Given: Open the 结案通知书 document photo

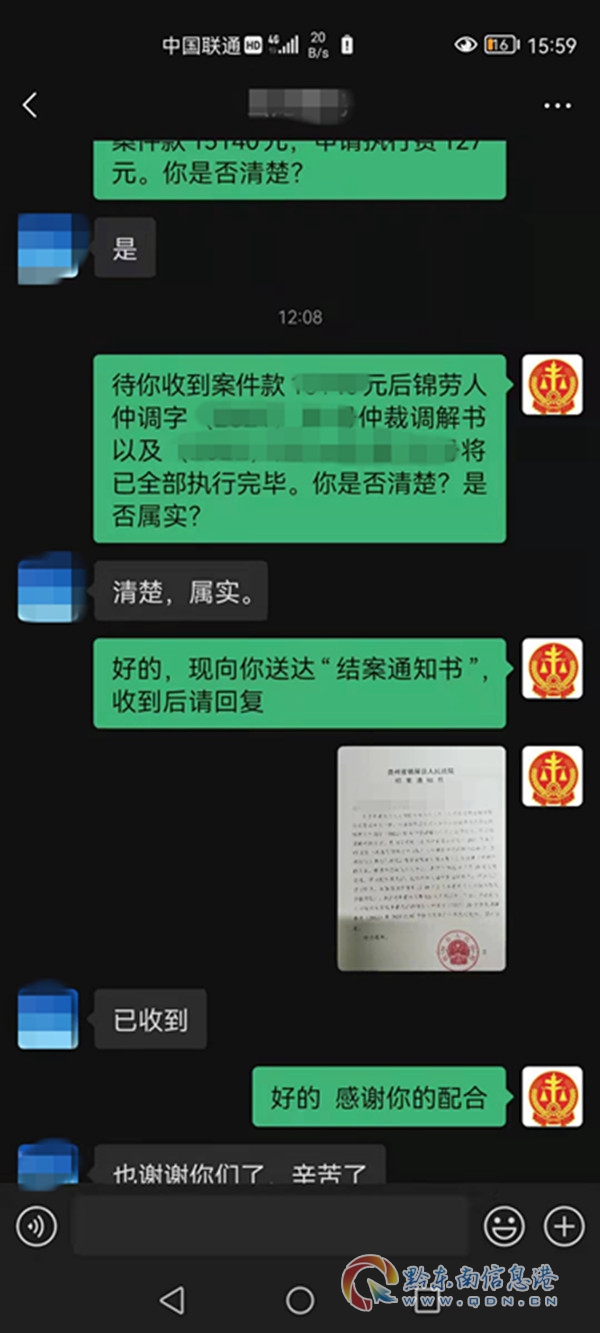Looking at the screenshot, I should point(421,858).
